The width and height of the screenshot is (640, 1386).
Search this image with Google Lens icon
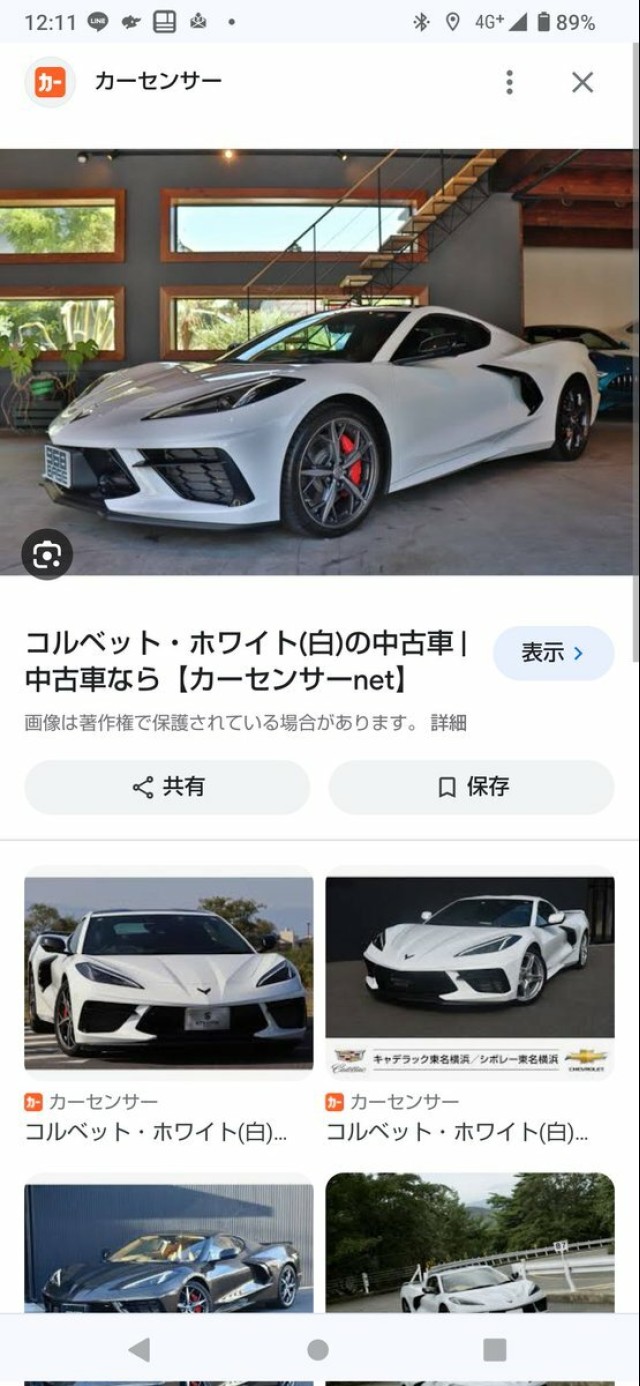[47, 555]
